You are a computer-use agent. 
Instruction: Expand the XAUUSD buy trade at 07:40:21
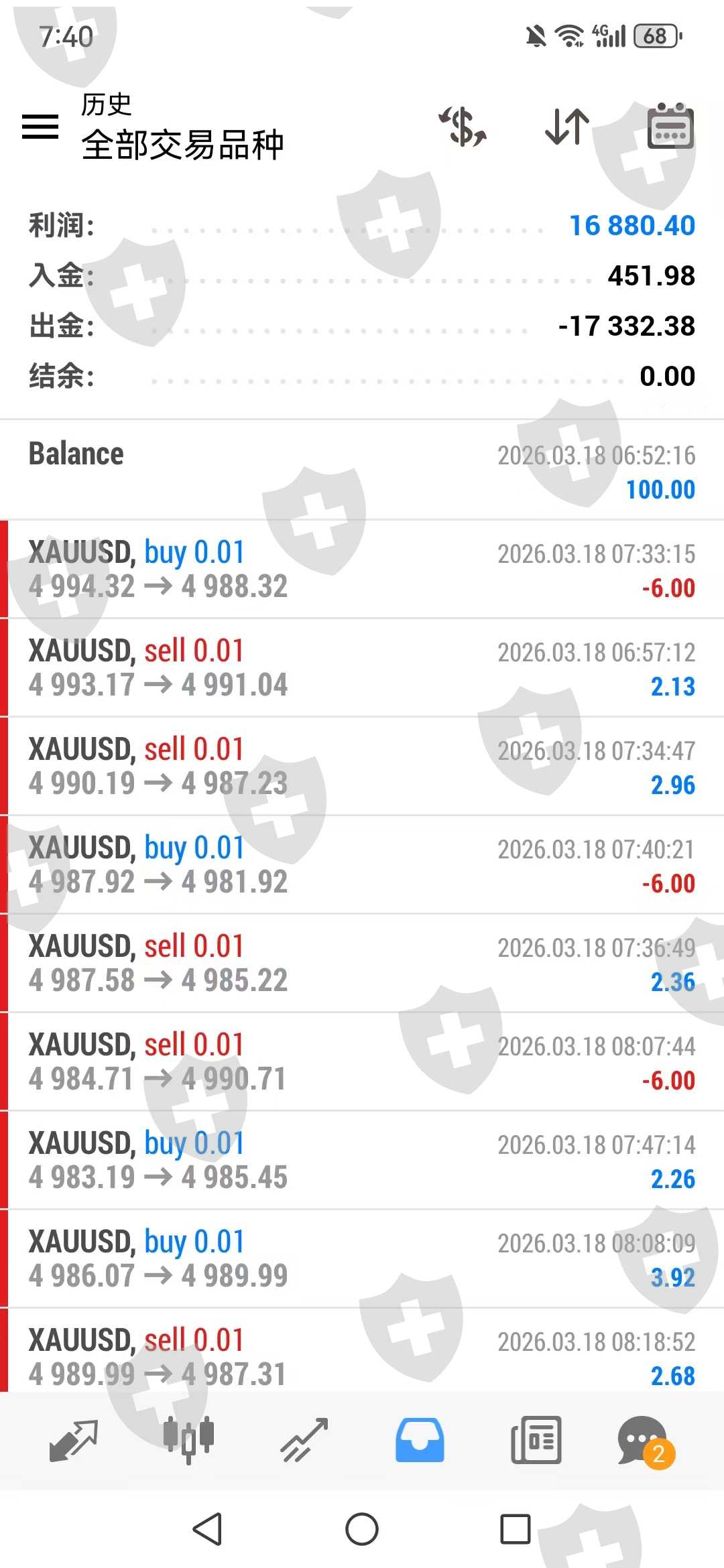pos(362,865)
